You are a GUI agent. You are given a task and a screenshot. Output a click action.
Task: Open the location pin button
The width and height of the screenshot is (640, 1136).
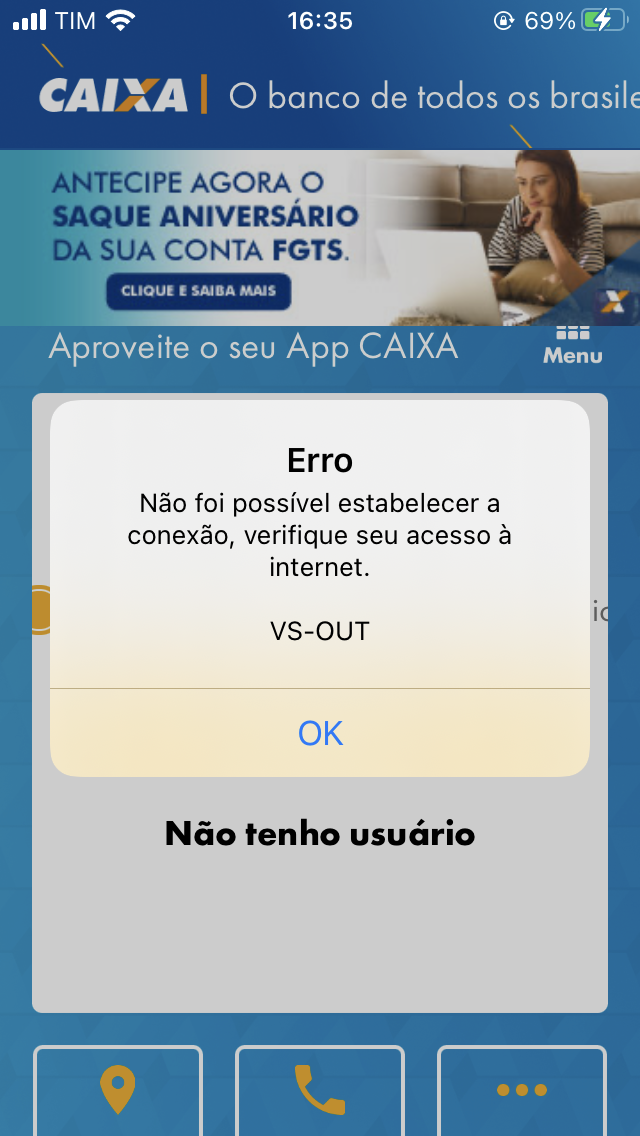pyautogui.click(x=118, y=1090)
